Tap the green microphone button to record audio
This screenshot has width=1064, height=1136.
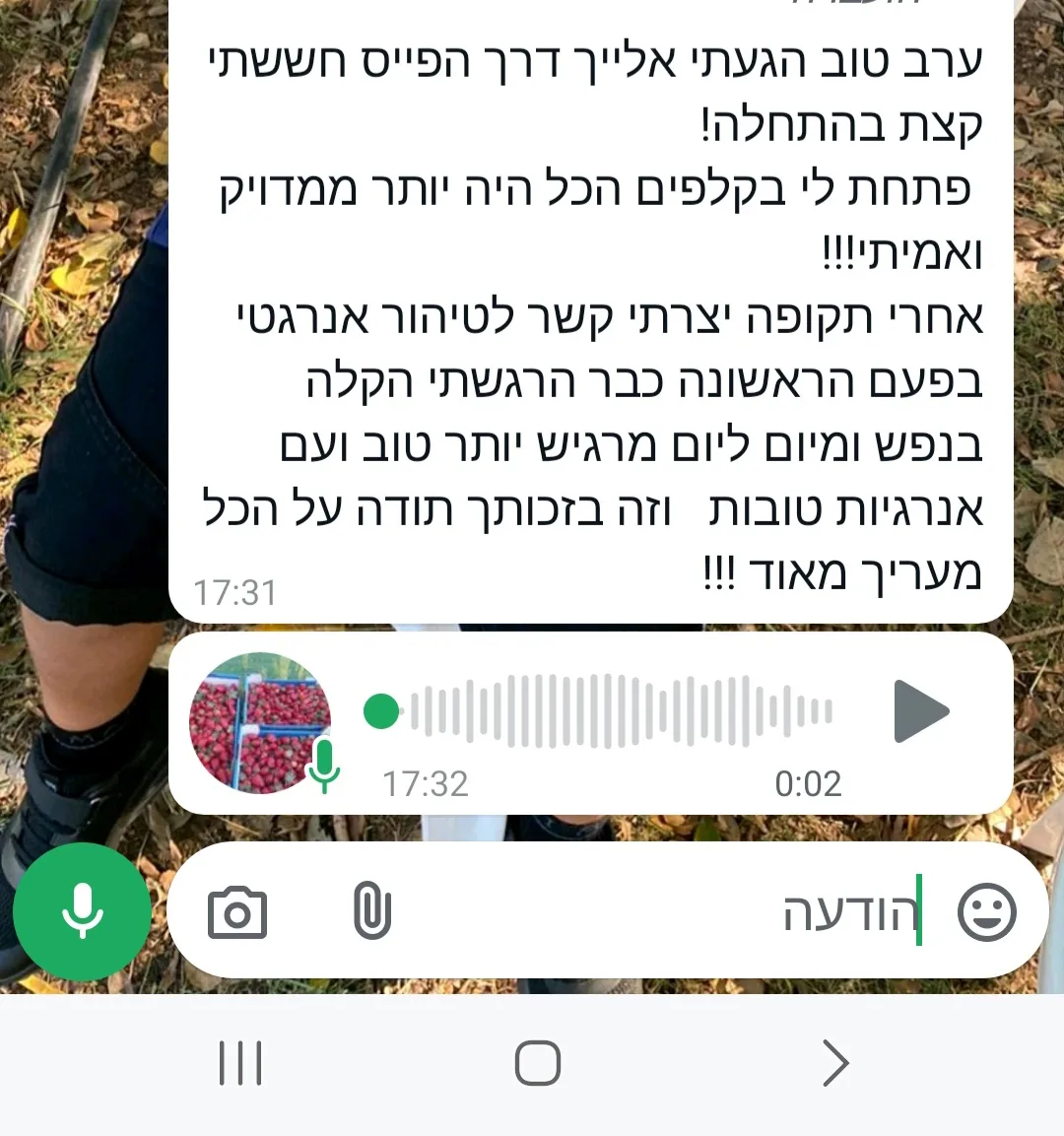(x=83, y=911)
